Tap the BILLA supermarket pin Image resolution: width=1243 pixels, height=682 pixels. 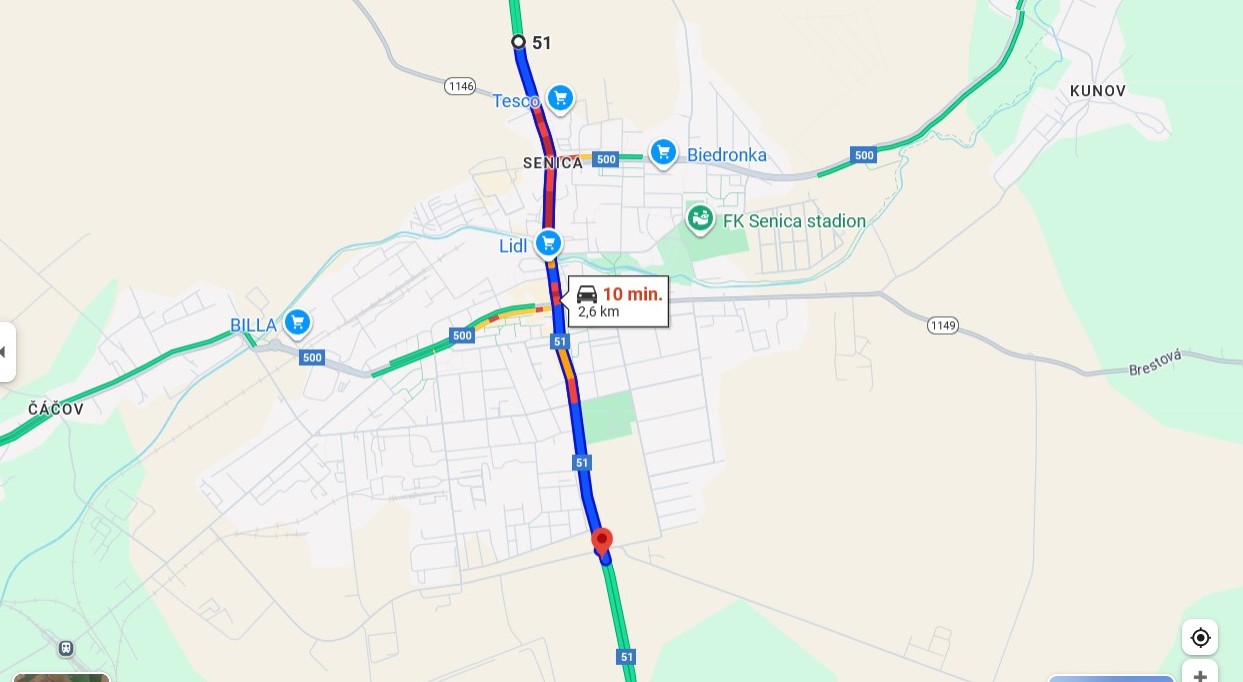point(296,323)
